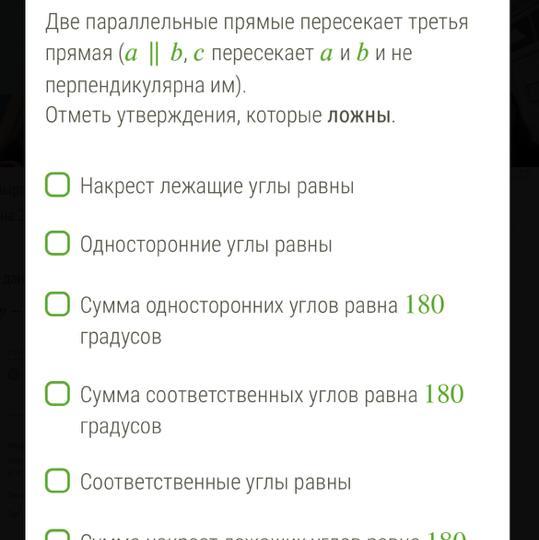Toggle the 'Соответственные углы равны' checkbox

(x=57, y=480)
